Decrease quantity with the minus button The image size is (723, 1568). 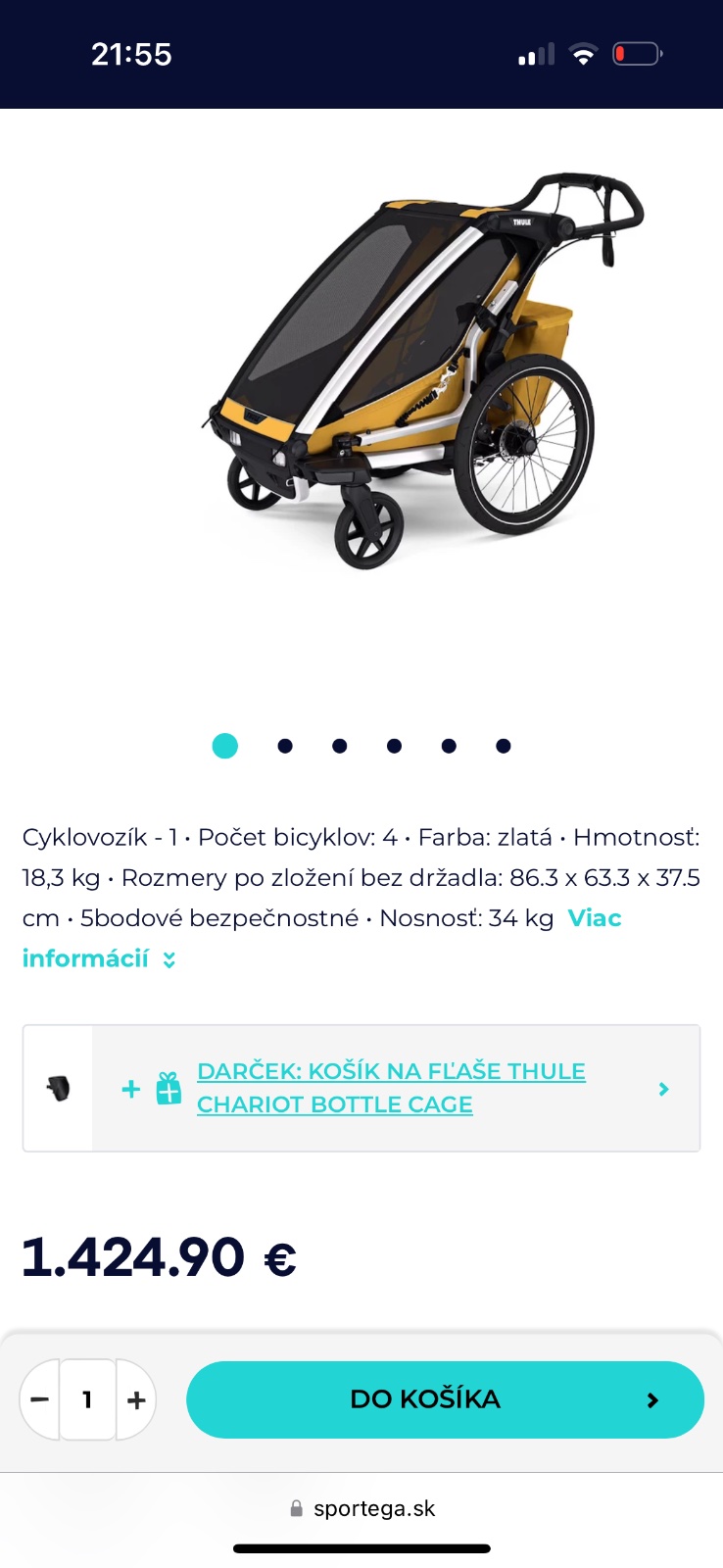(40, 1399)
